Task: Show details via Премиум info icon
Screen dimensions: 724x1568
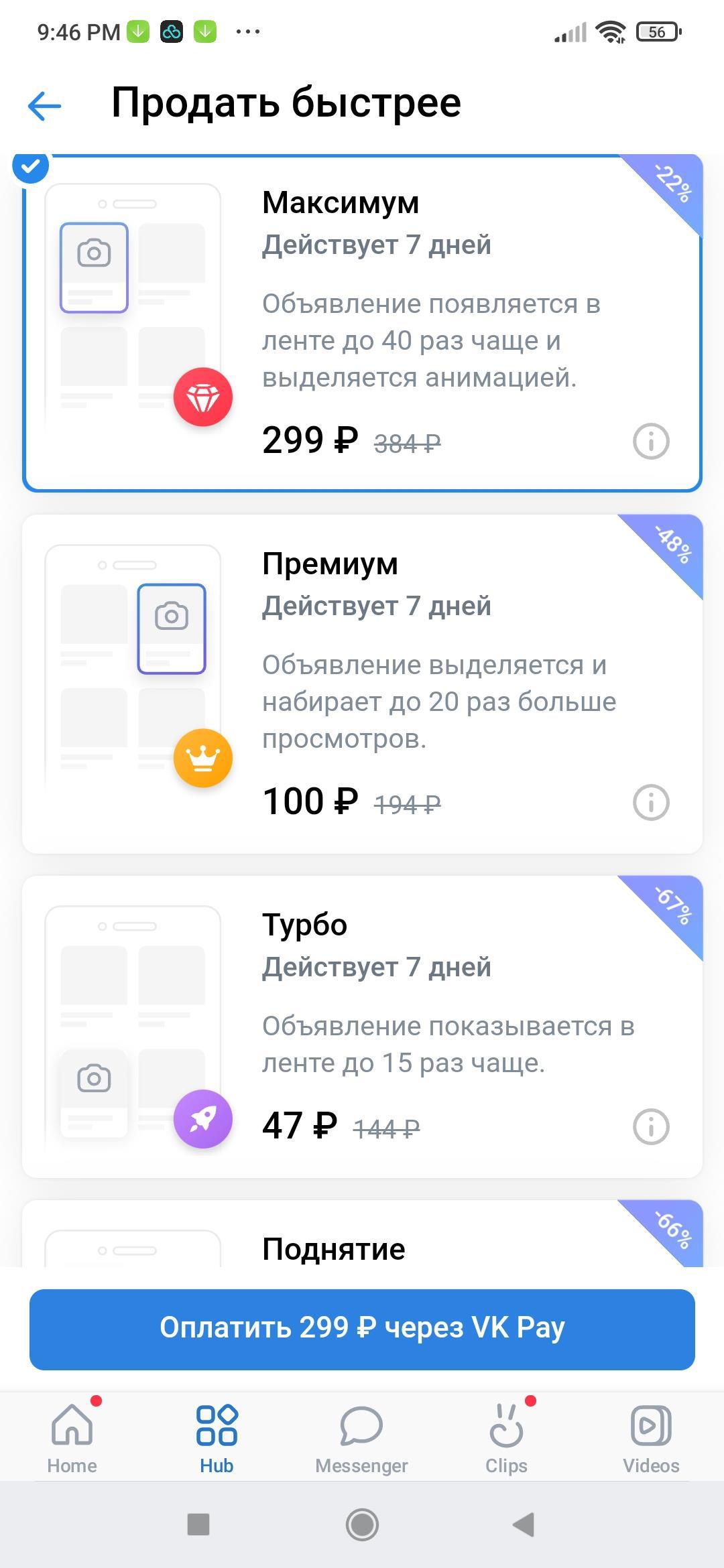Action: (x=651, y=803)
